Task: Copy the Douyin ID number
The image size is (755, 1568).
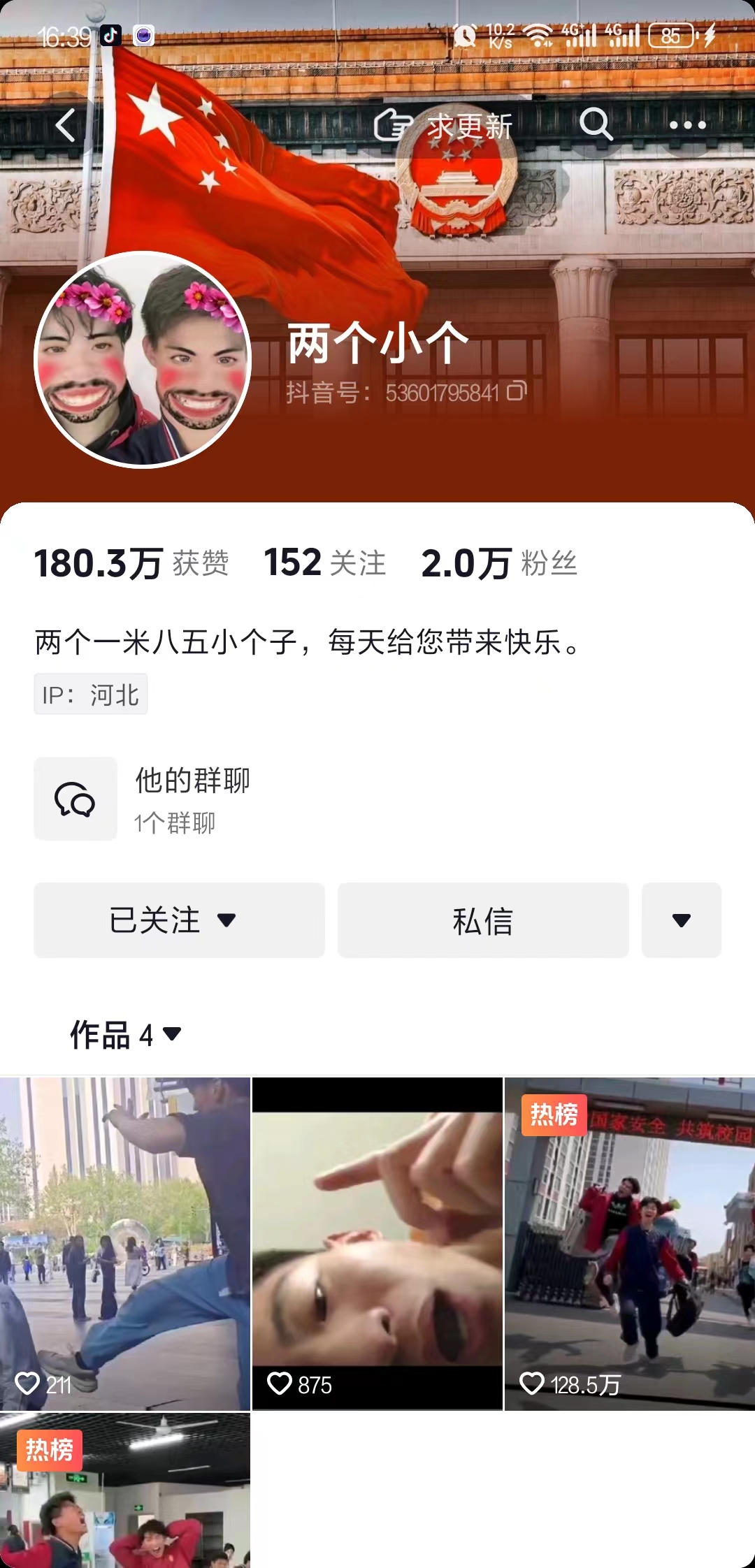Action: [x=517, y=391]
